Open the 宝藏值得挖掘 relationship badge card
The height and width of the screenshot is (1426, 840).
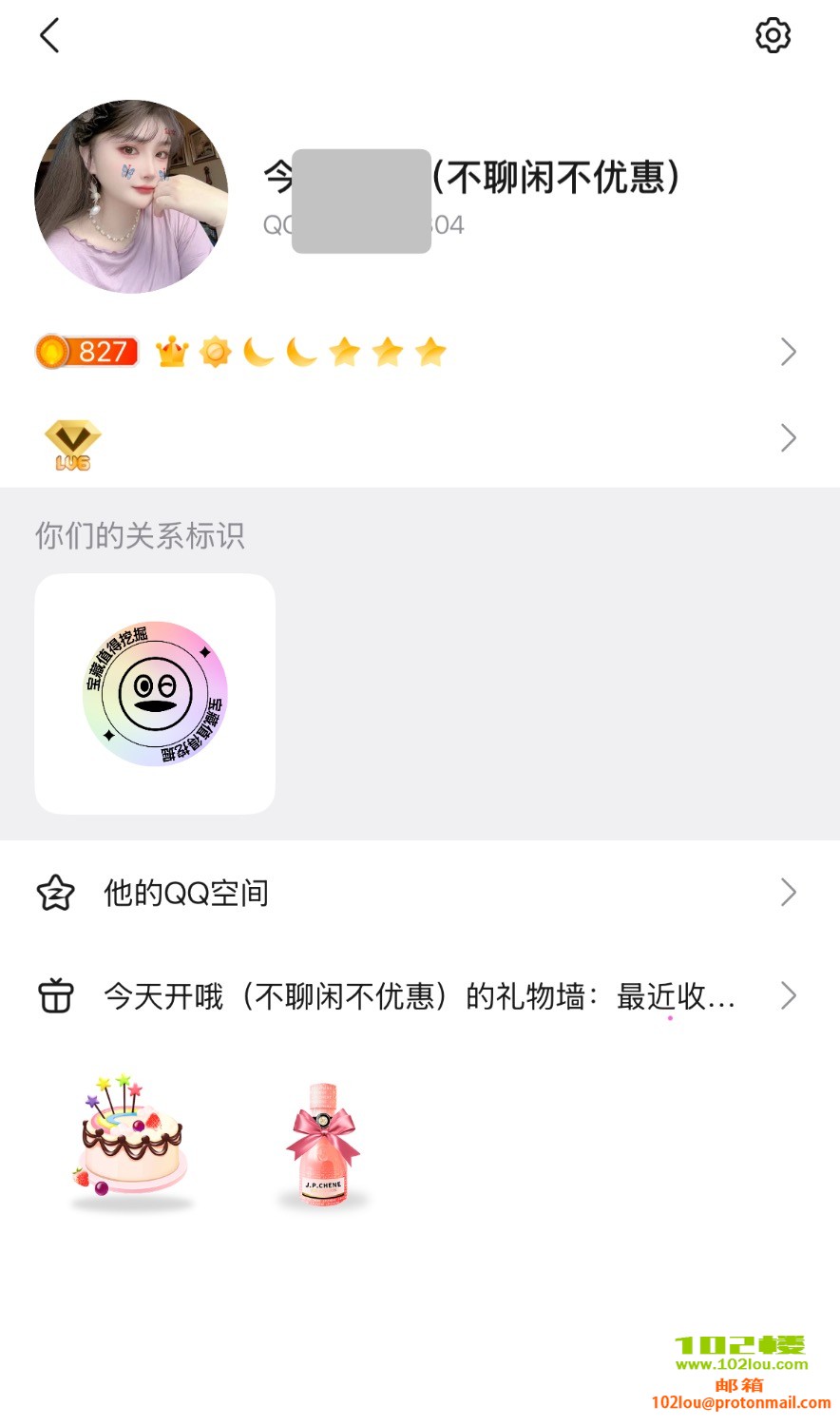coord(155,694)
